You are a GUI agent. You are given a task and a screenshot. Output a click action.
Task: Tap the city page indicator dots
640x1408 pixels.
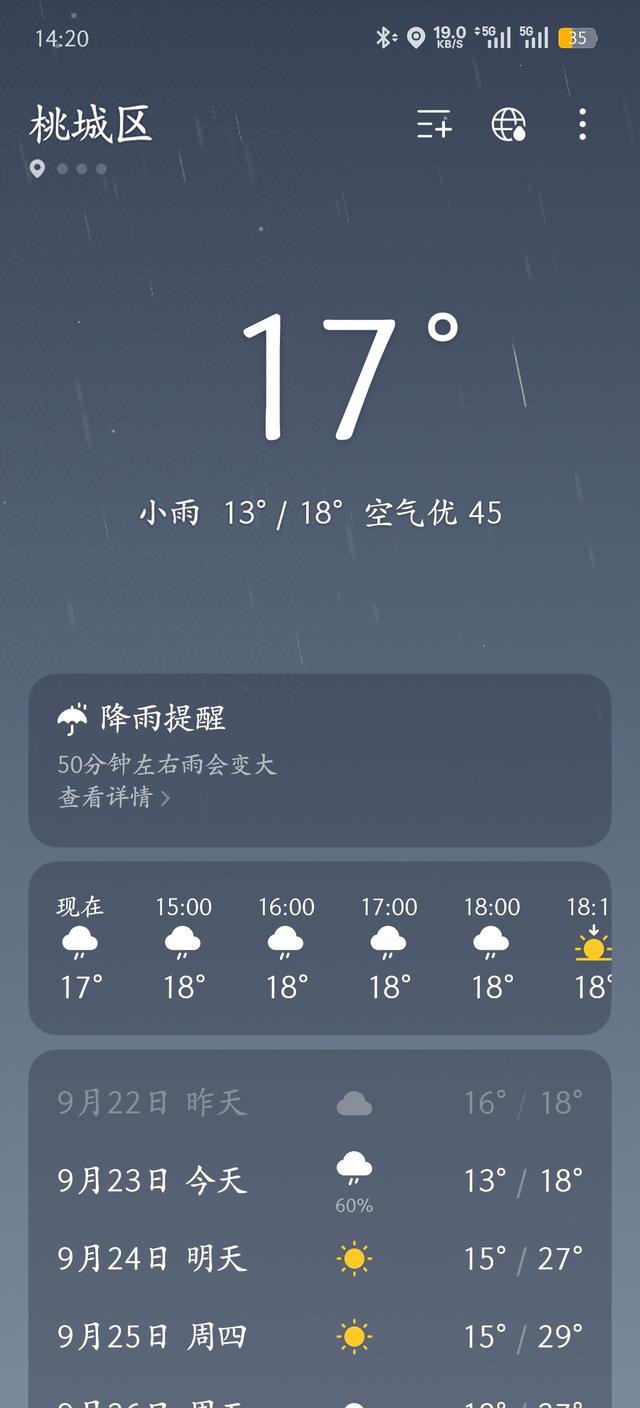click(69, 169)
